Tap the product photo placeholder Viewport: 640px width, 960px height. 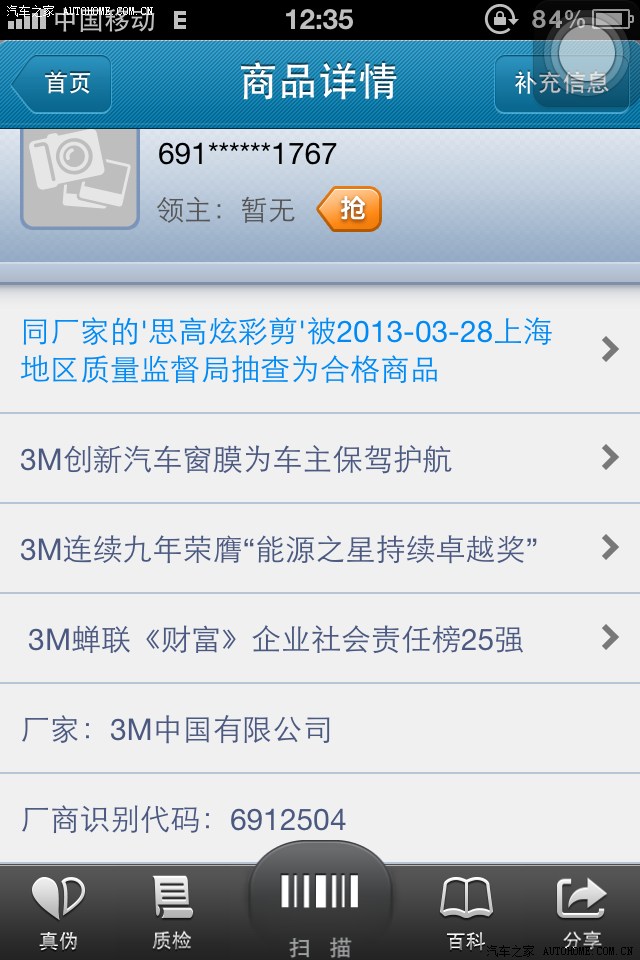click(x=80, y=179)
